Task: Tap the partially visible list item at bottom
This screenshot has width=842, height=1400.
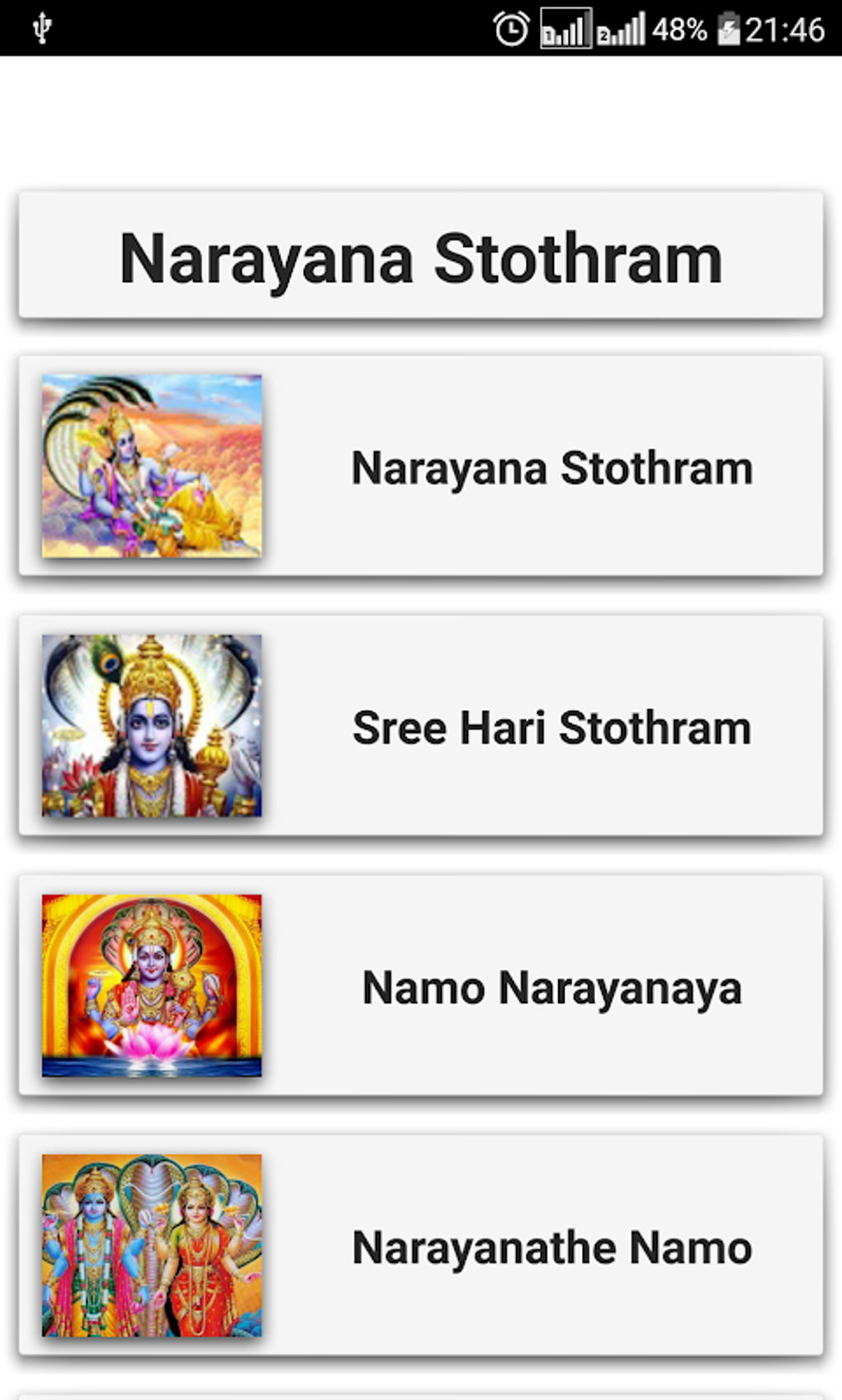Action: [x=421, y=1393]
